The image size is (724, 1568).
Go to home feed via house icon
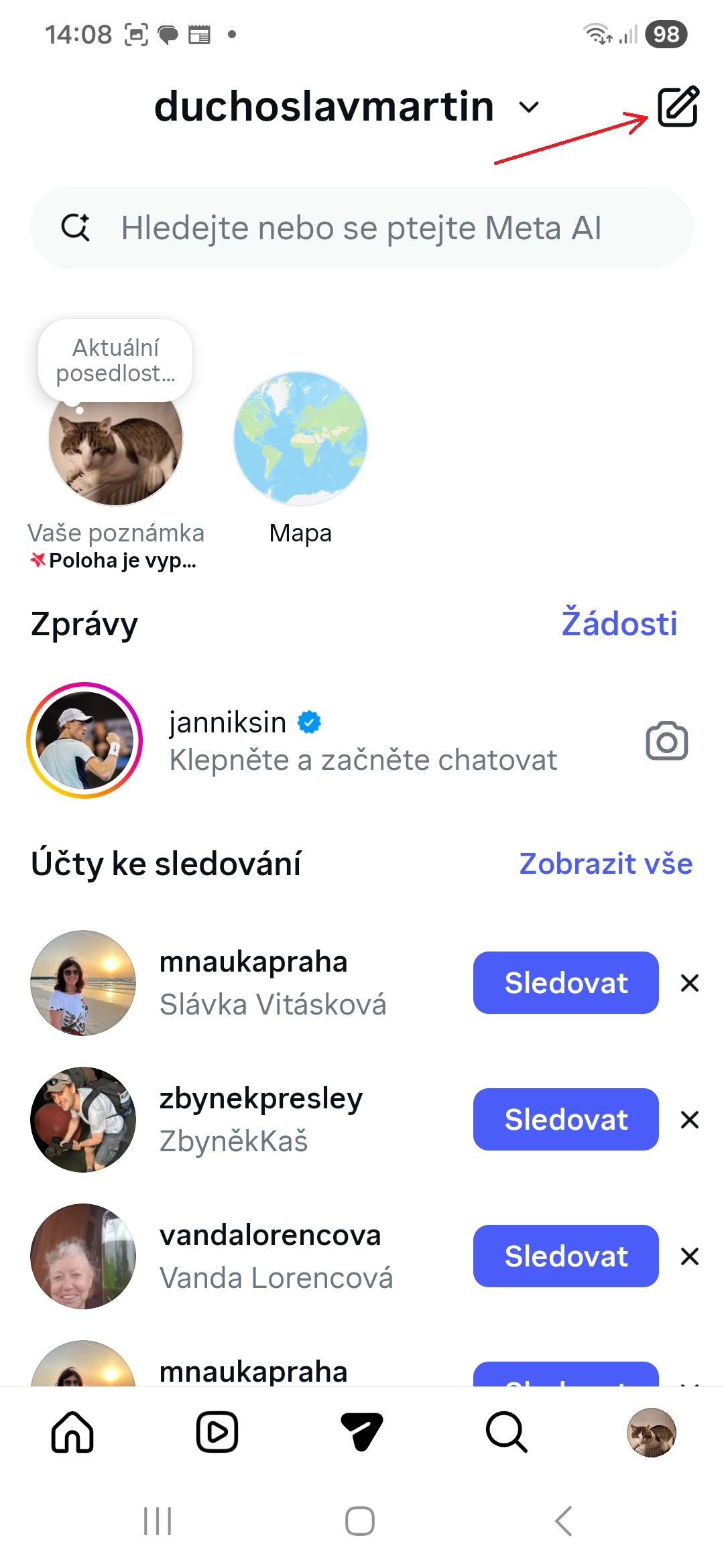(72, 1432)
